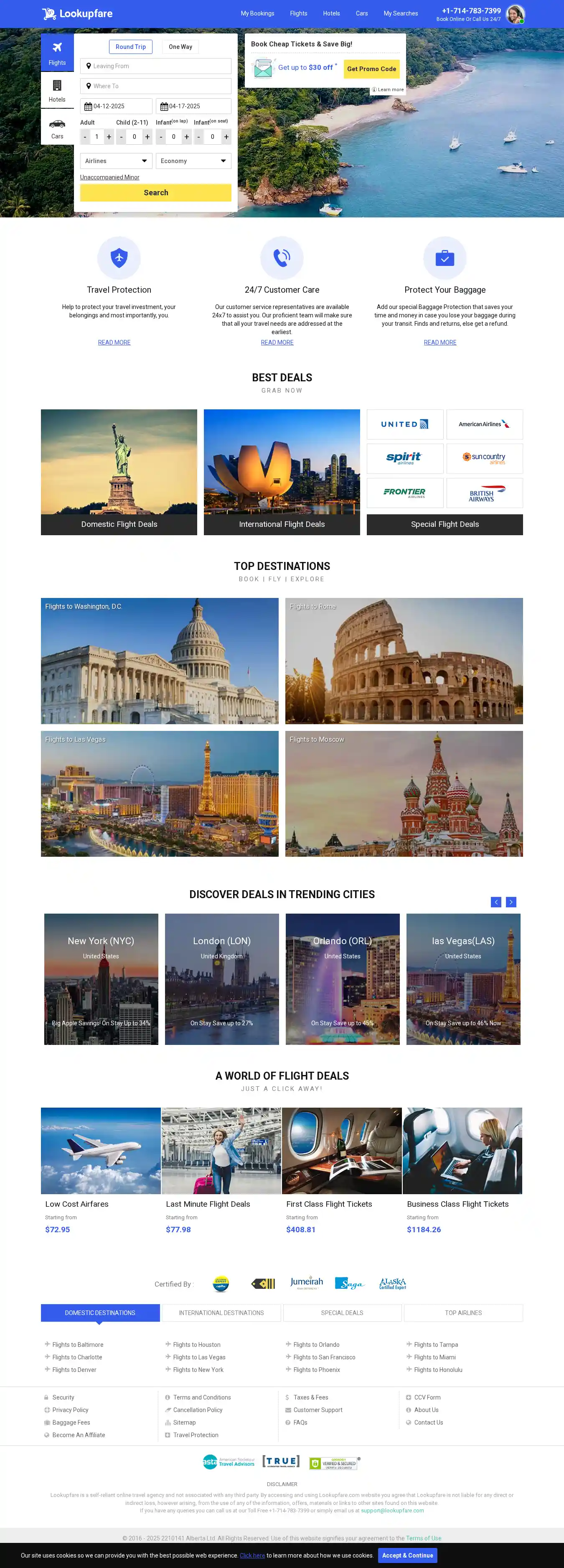Read more about Travel Protection
The height and width of the screenshot is (1568, 564).
click(114, 342)
